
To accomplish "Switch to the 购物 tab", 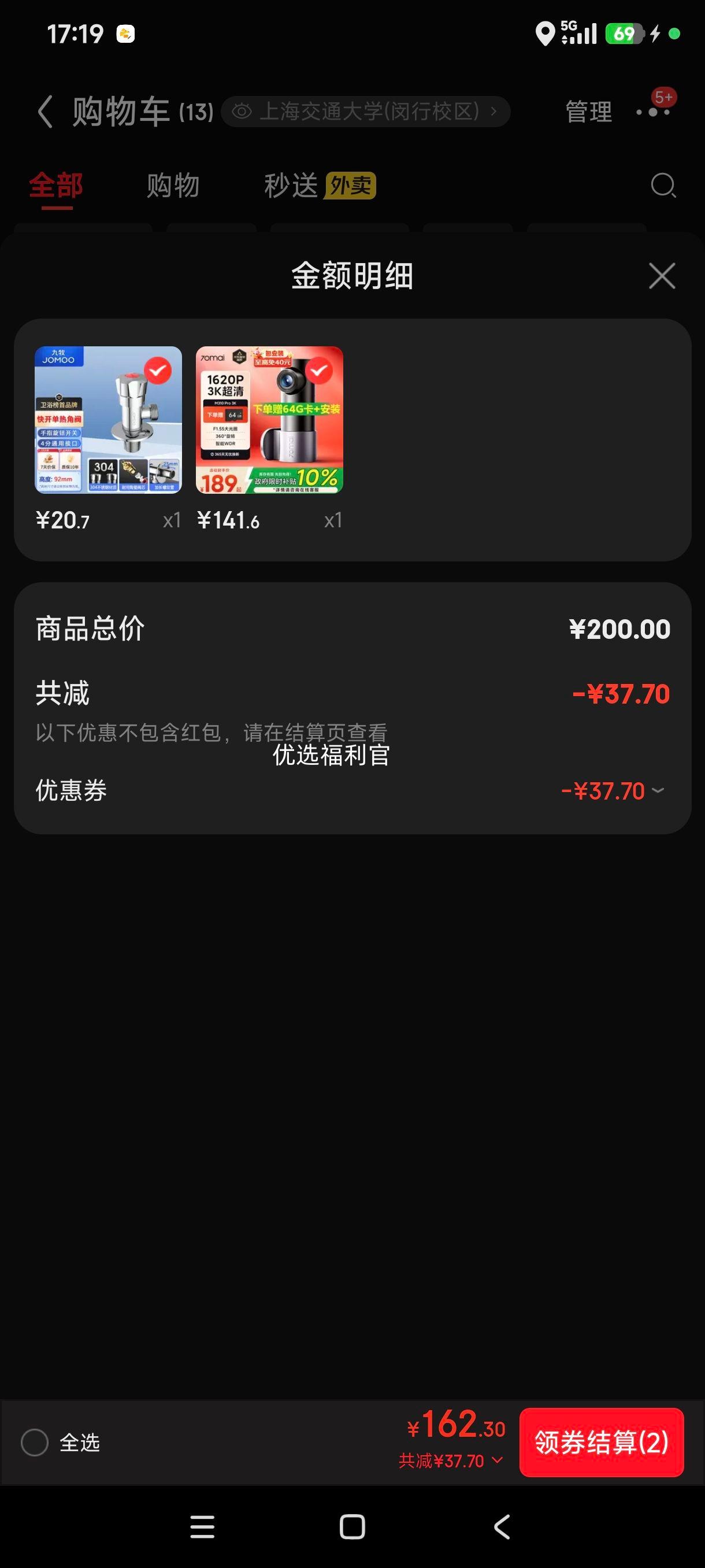I will click(172, 186).
